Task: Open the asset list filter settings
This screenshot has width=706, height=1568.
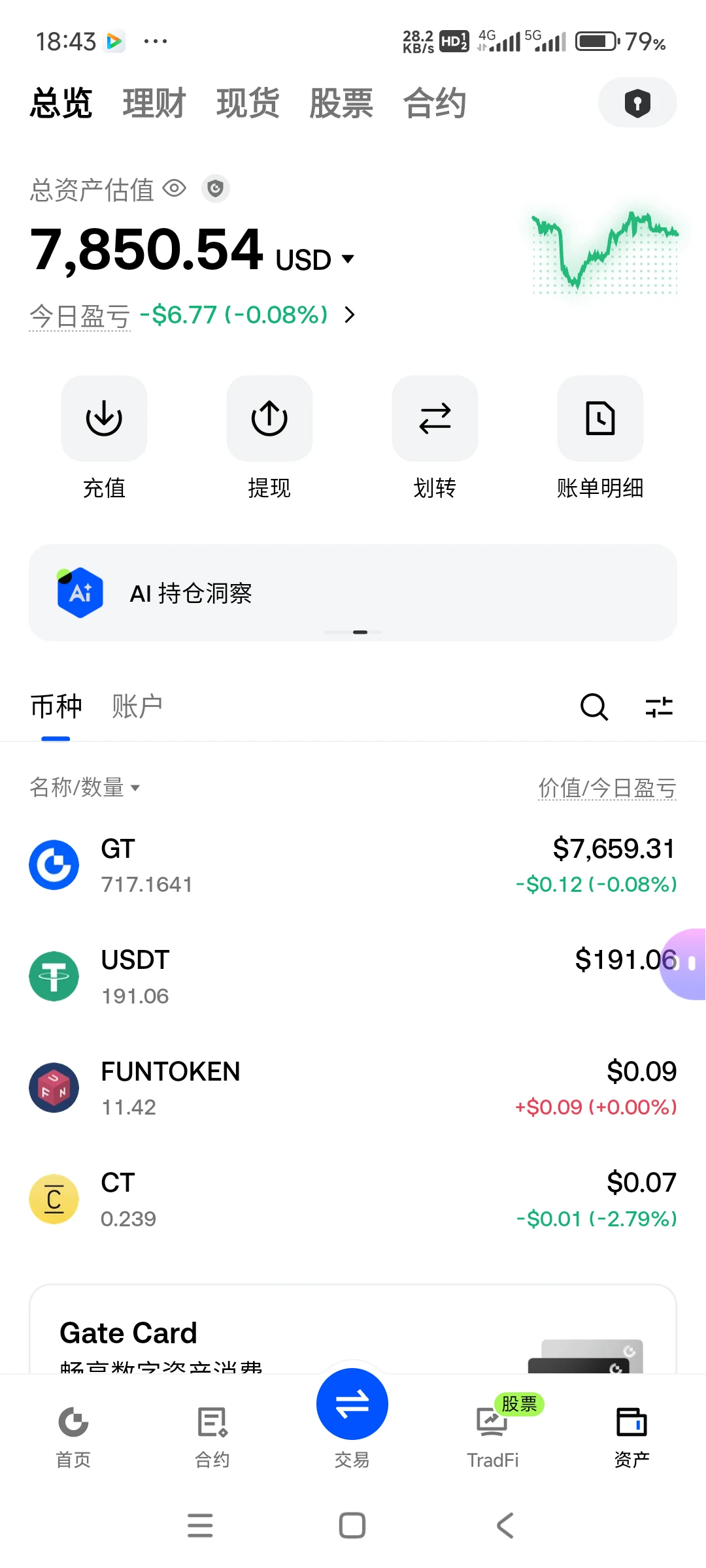Action: [659, 707]
